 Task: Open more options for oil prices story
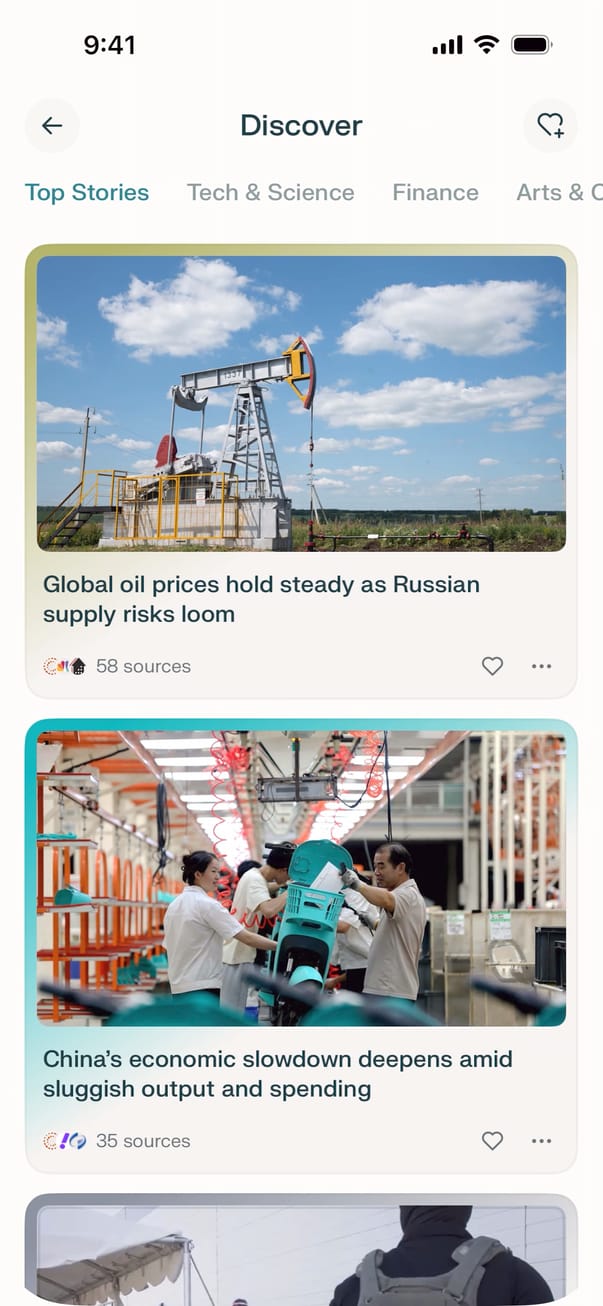[542, 666]
